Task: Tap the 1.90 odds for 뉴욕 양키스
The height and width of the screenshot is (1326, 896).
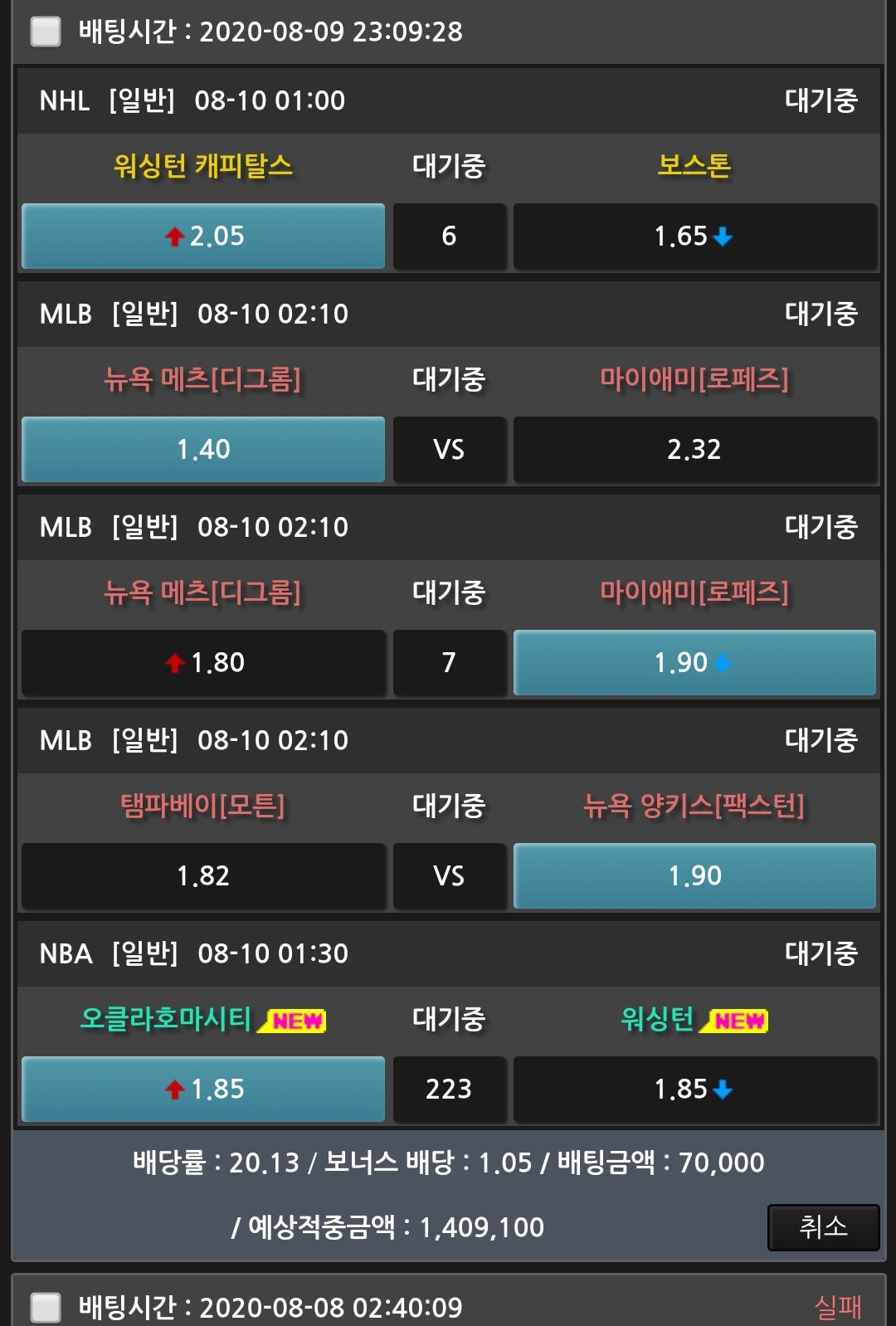Action: tap(694, 876)
